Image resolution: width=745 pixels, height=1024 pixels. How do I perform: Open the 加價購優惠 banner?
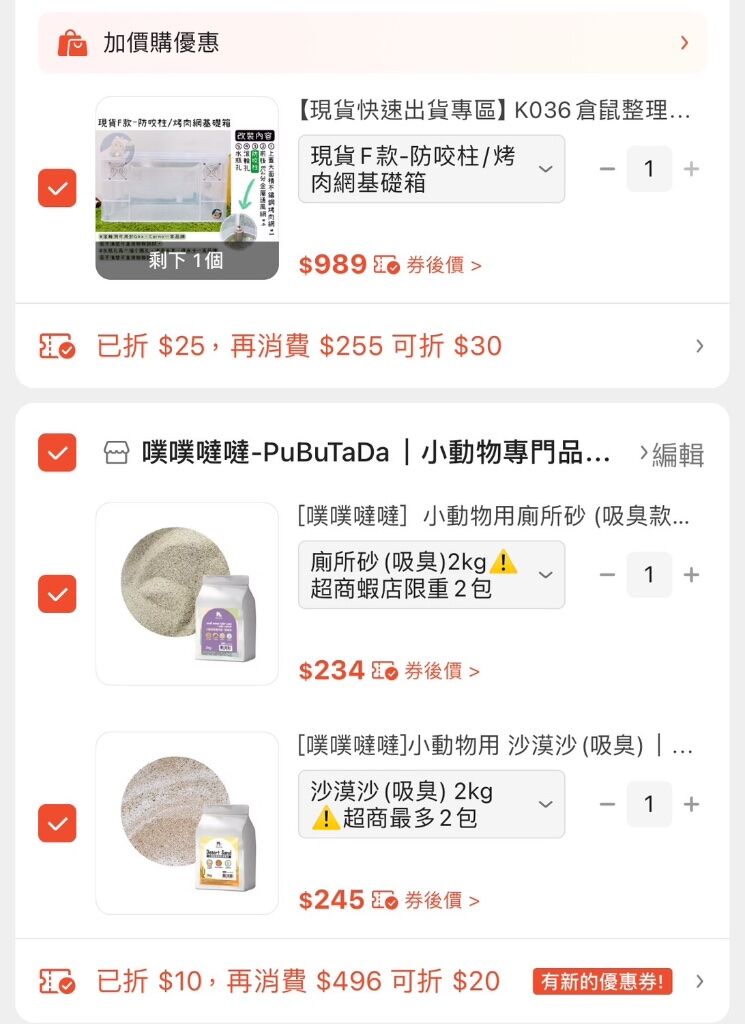coord(372,43)
